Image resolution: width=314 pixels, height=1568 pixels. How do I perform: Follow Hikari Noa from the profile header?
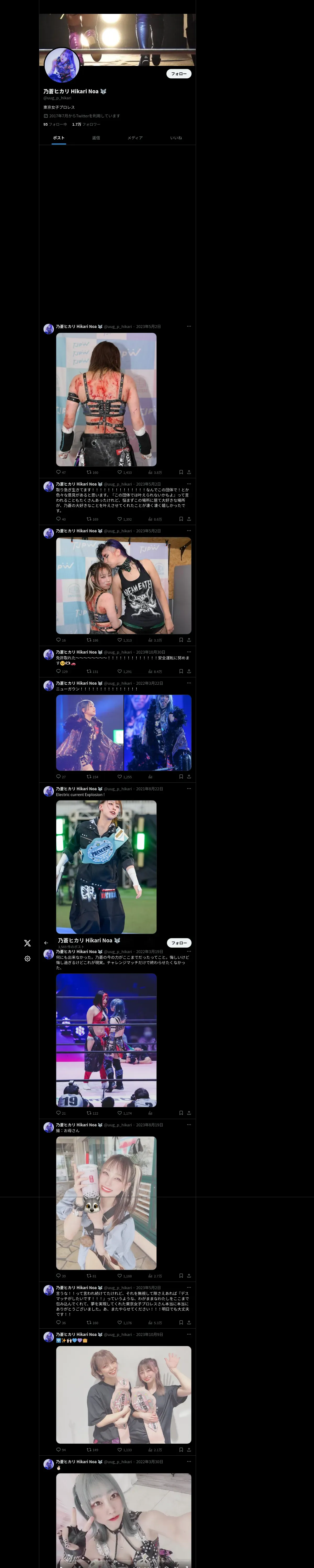click(179, 74)
